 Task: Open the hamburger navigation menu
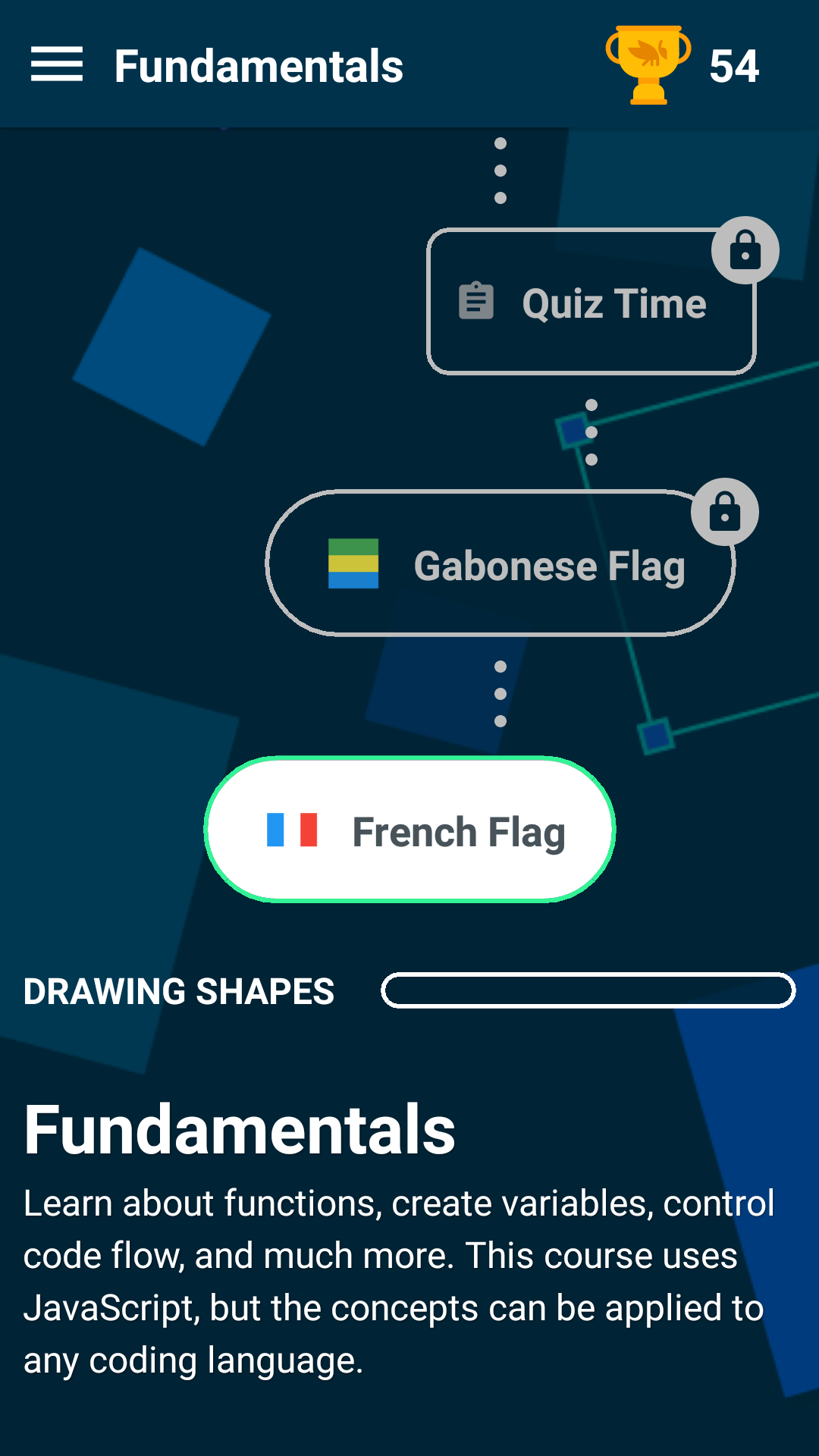[x=57, y=64]
